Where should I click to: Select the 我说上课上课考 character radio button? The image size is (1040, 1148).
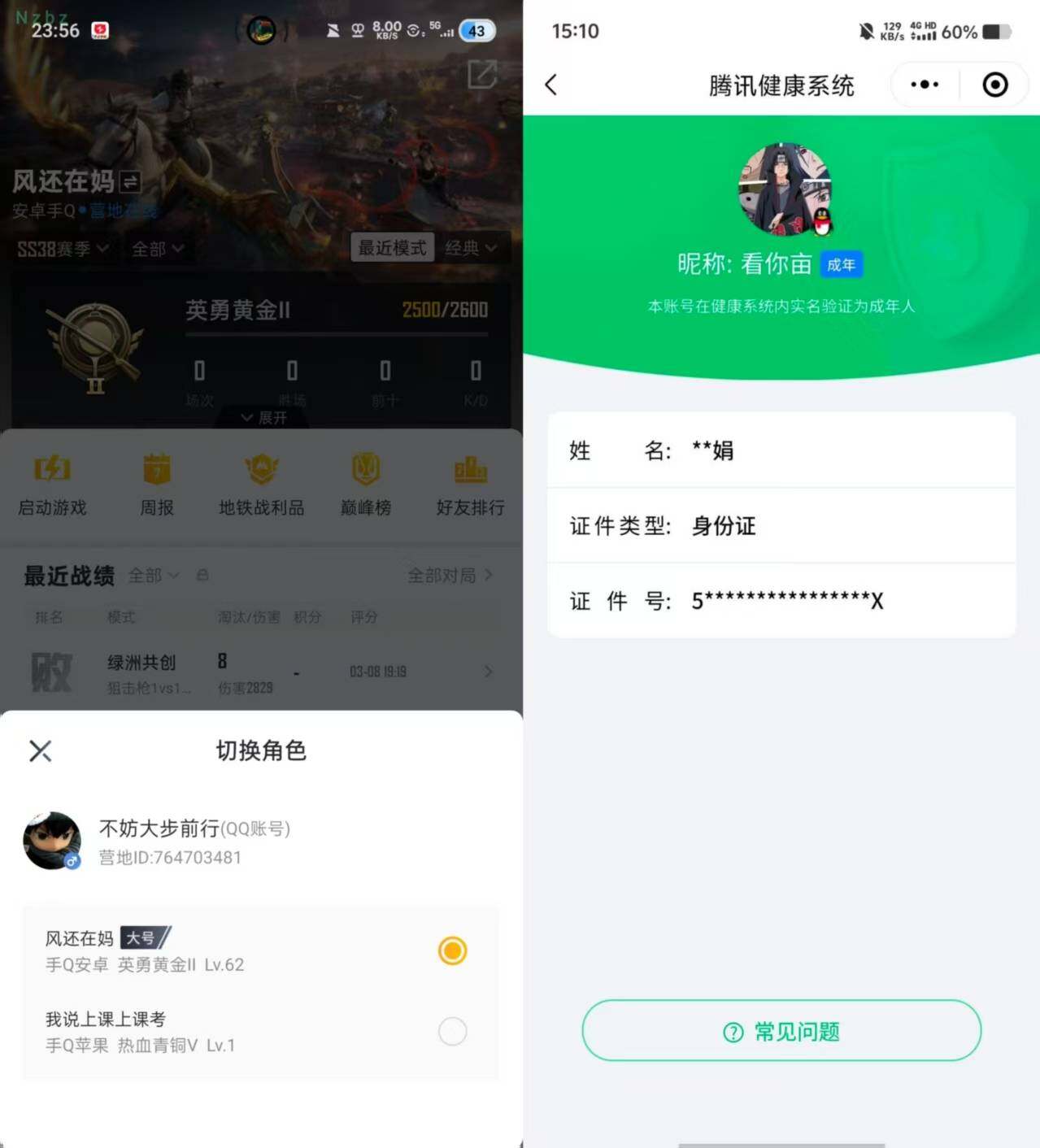point(452,1031)
